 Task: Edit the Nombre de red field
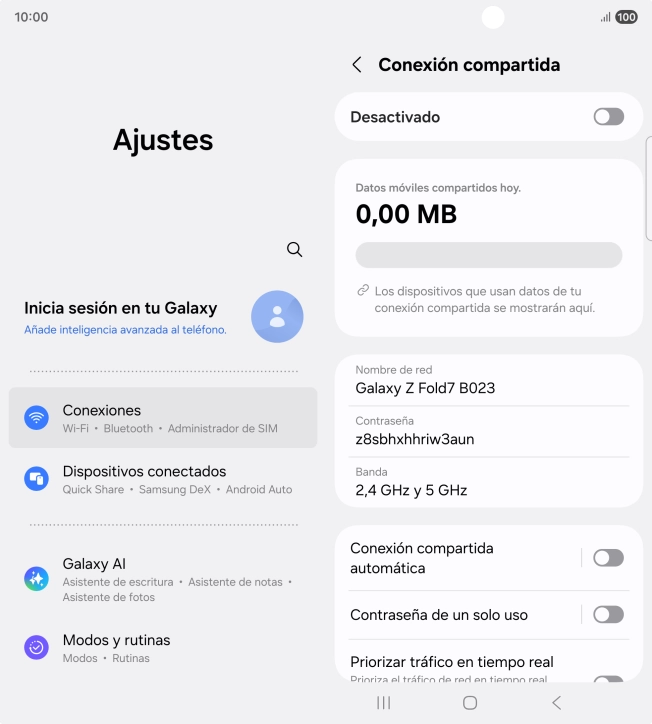[488, 380]
